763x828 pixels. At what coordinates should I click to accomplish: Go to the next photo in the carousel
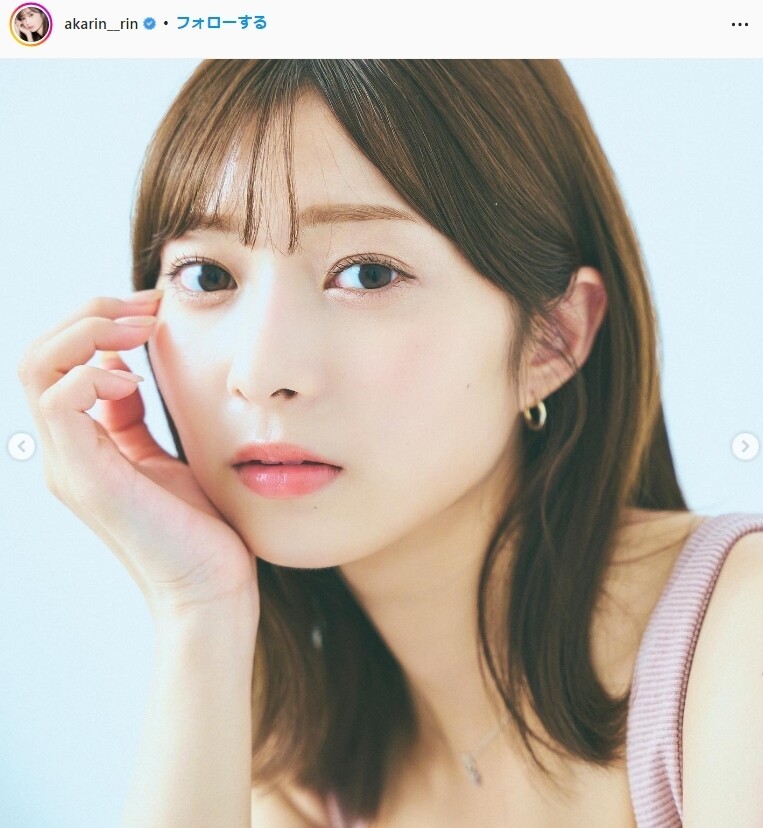[744, 446]
